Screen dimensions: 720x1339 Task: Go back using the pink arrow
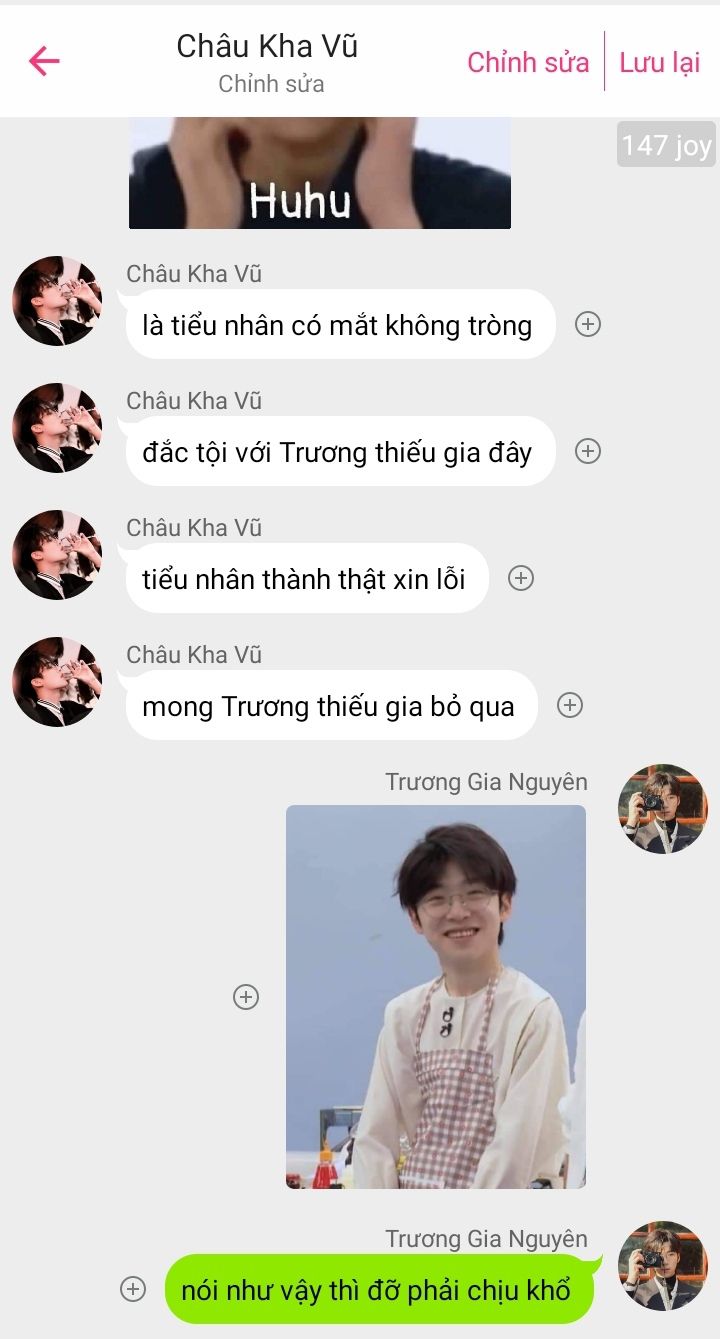click(x=44, y=62)
